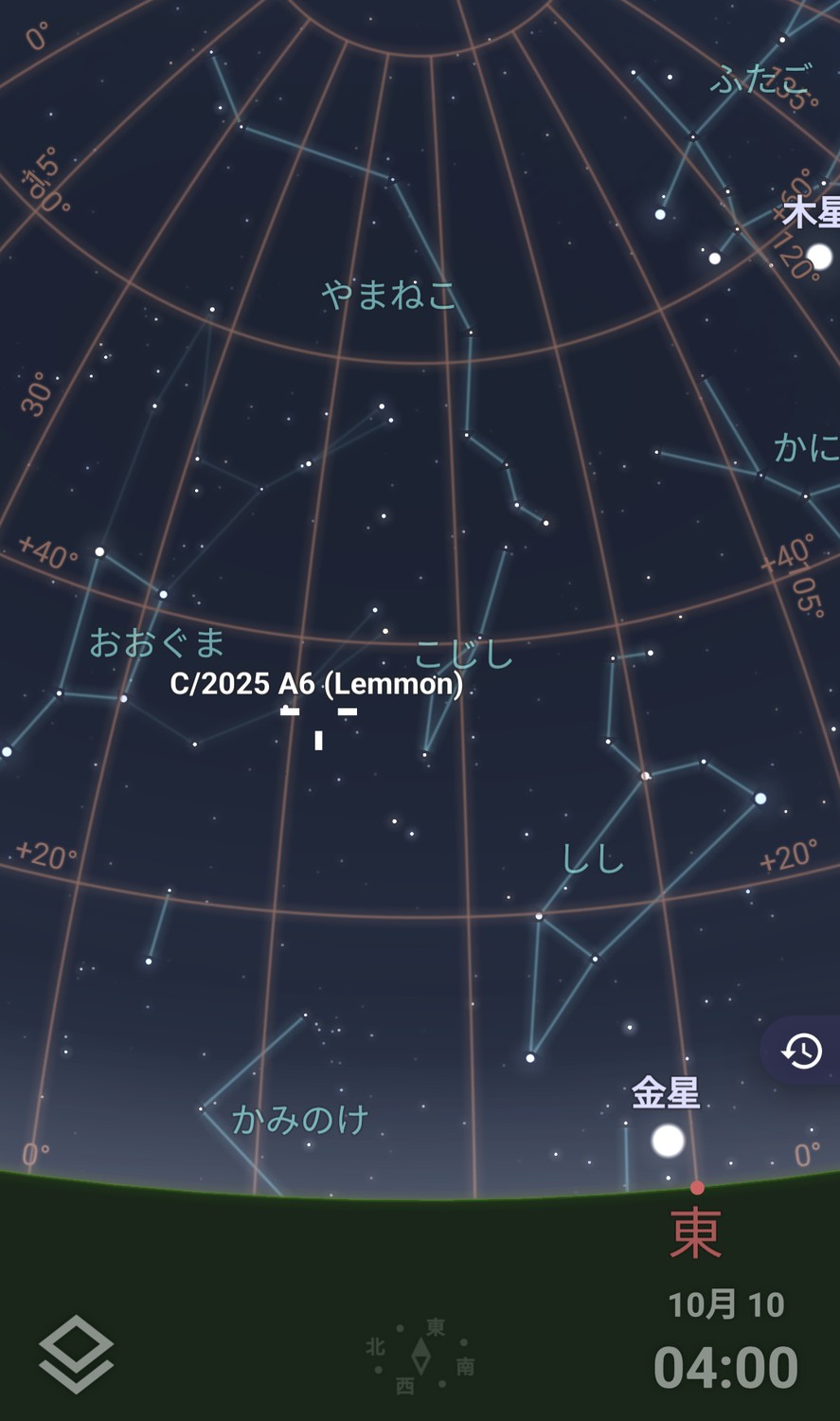The image size is (840, 1421).
Task: Tap the time history clock button
Action: [801, 1051]
